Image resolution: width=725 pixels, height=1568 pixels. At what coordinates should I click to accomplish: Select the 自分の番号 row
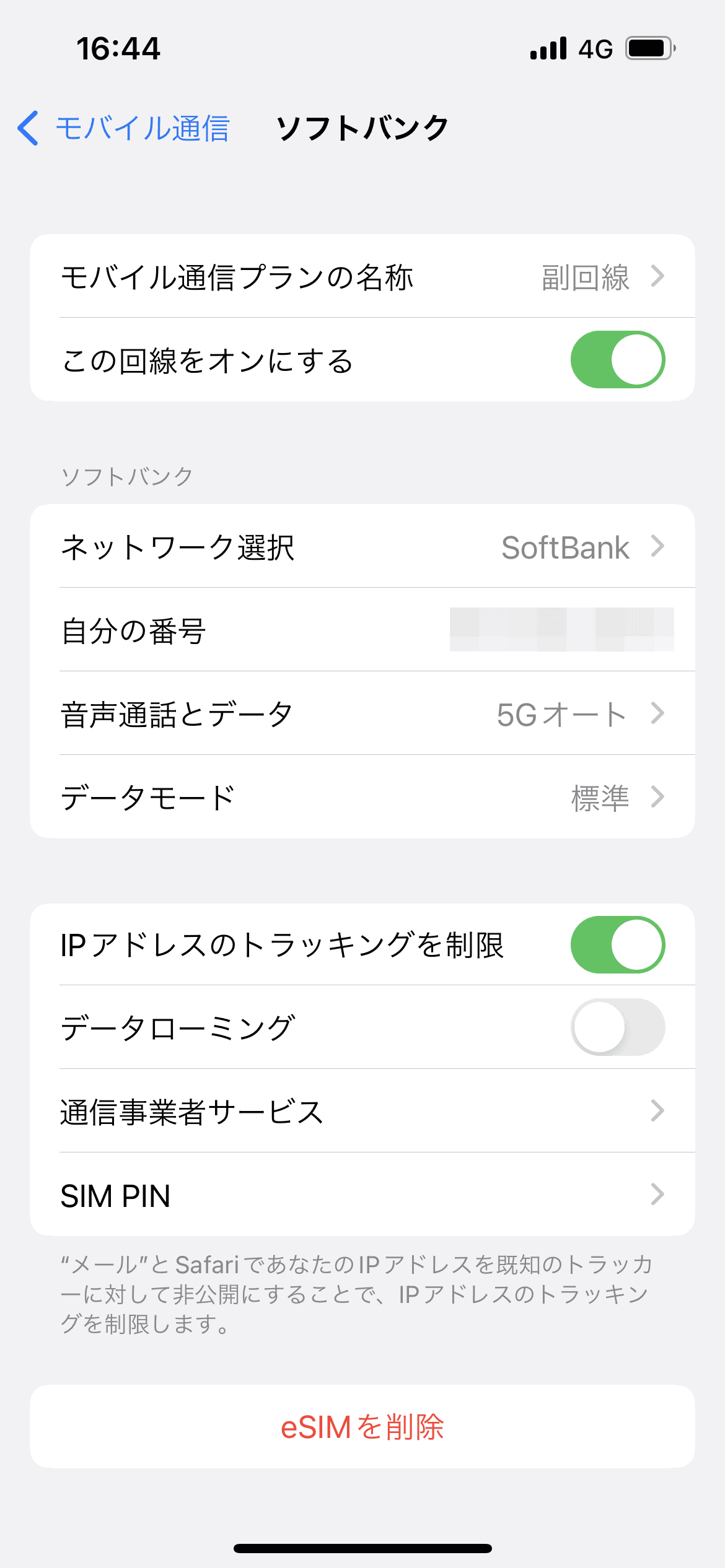coord(362,630)
